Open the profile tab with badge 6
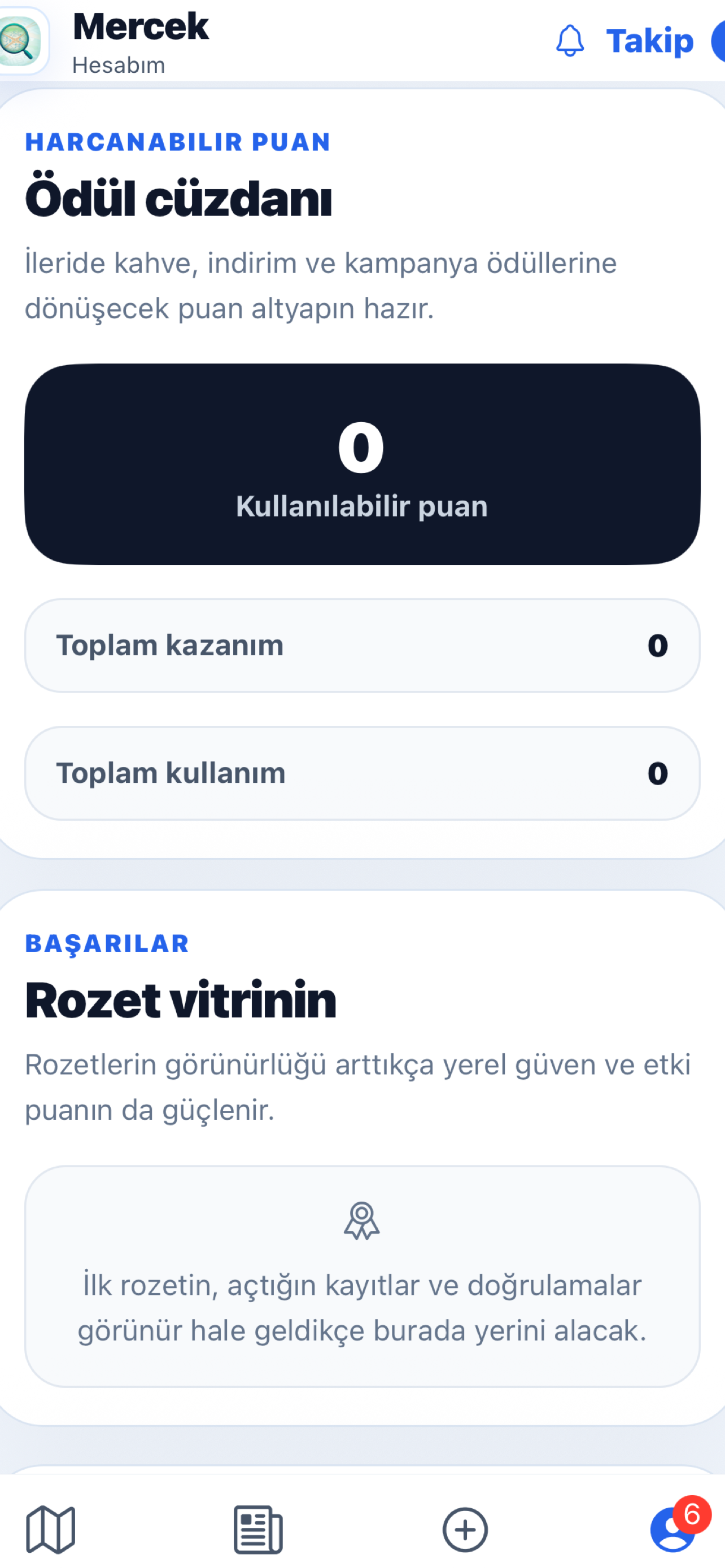This screenshot has width=725, height=1568. tap(672, 1530)
